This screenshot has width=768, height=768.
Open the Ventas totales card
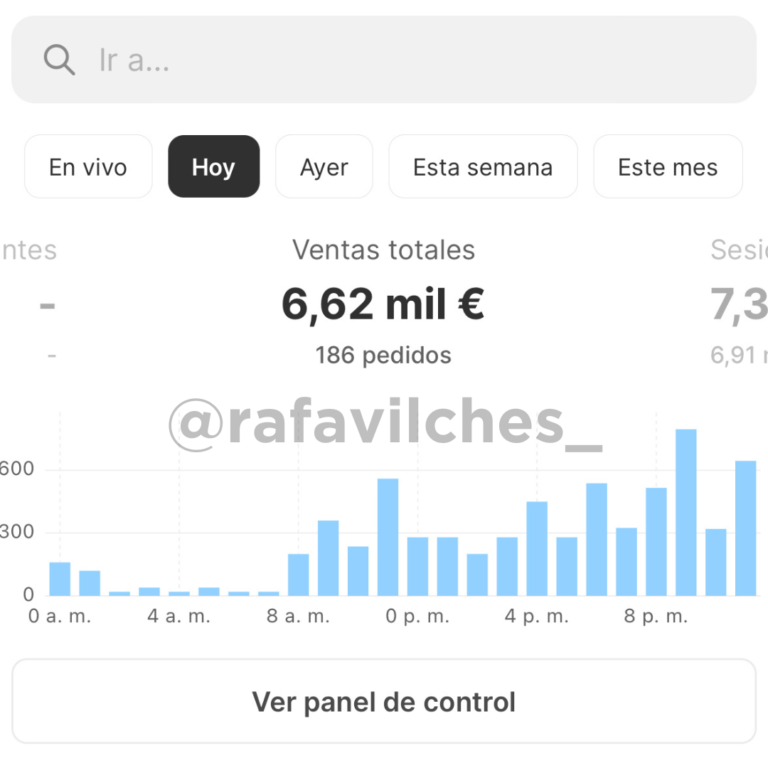point(383,304)
